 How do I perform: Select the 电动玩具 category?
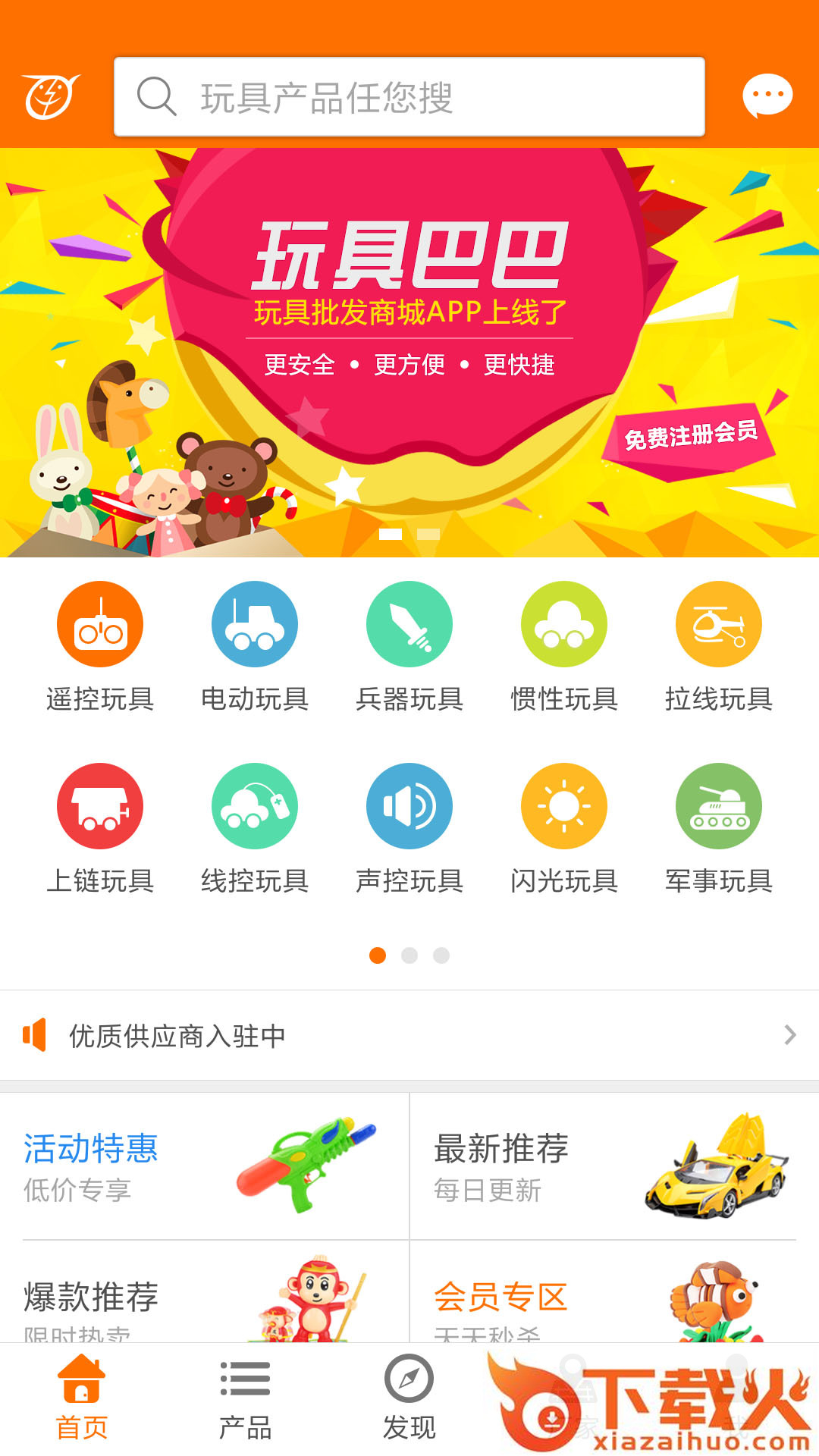coord(255,645)
